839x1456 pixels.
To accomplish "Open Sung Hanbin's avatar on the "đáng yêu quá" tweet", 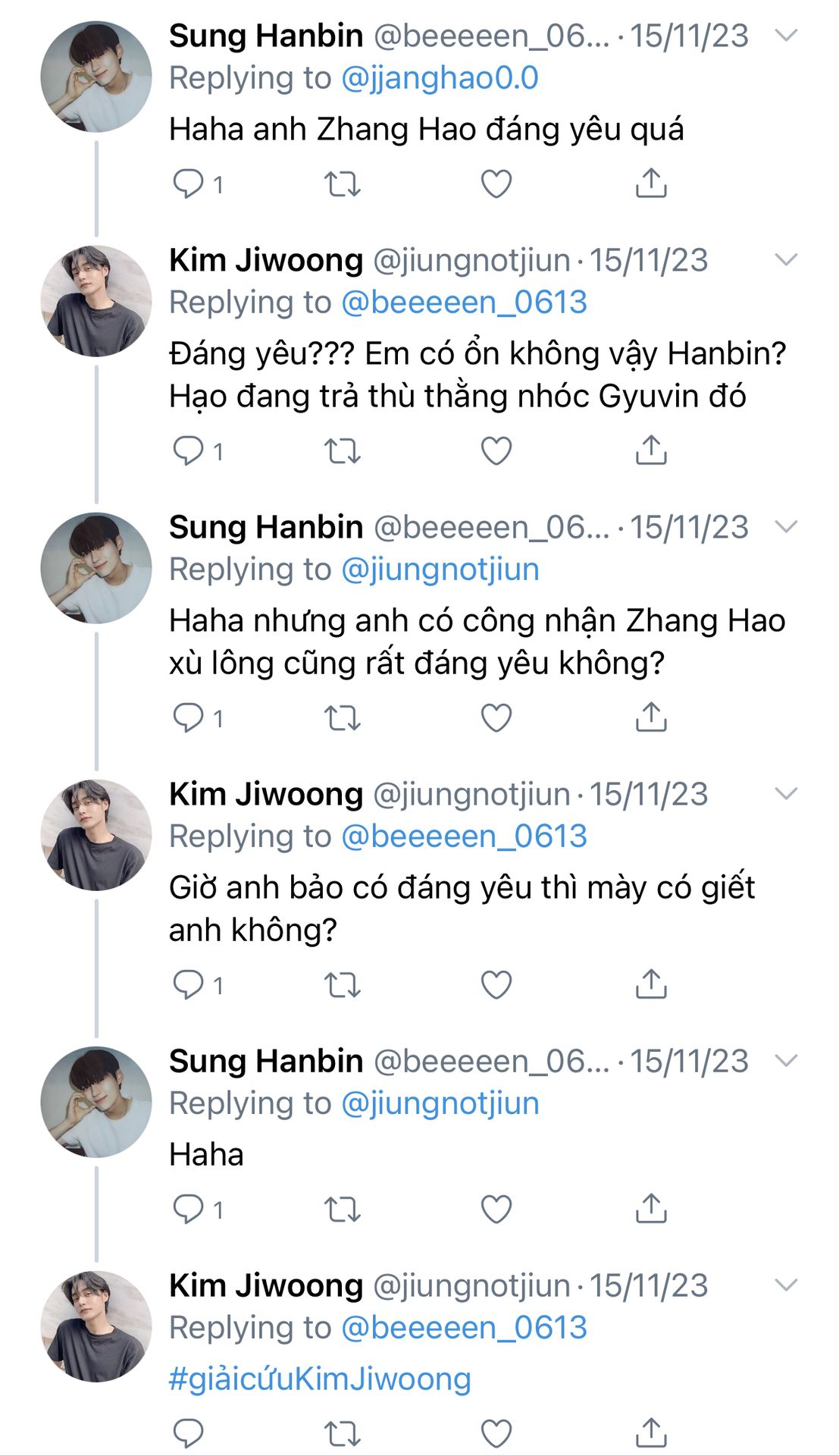I will 96,77.
